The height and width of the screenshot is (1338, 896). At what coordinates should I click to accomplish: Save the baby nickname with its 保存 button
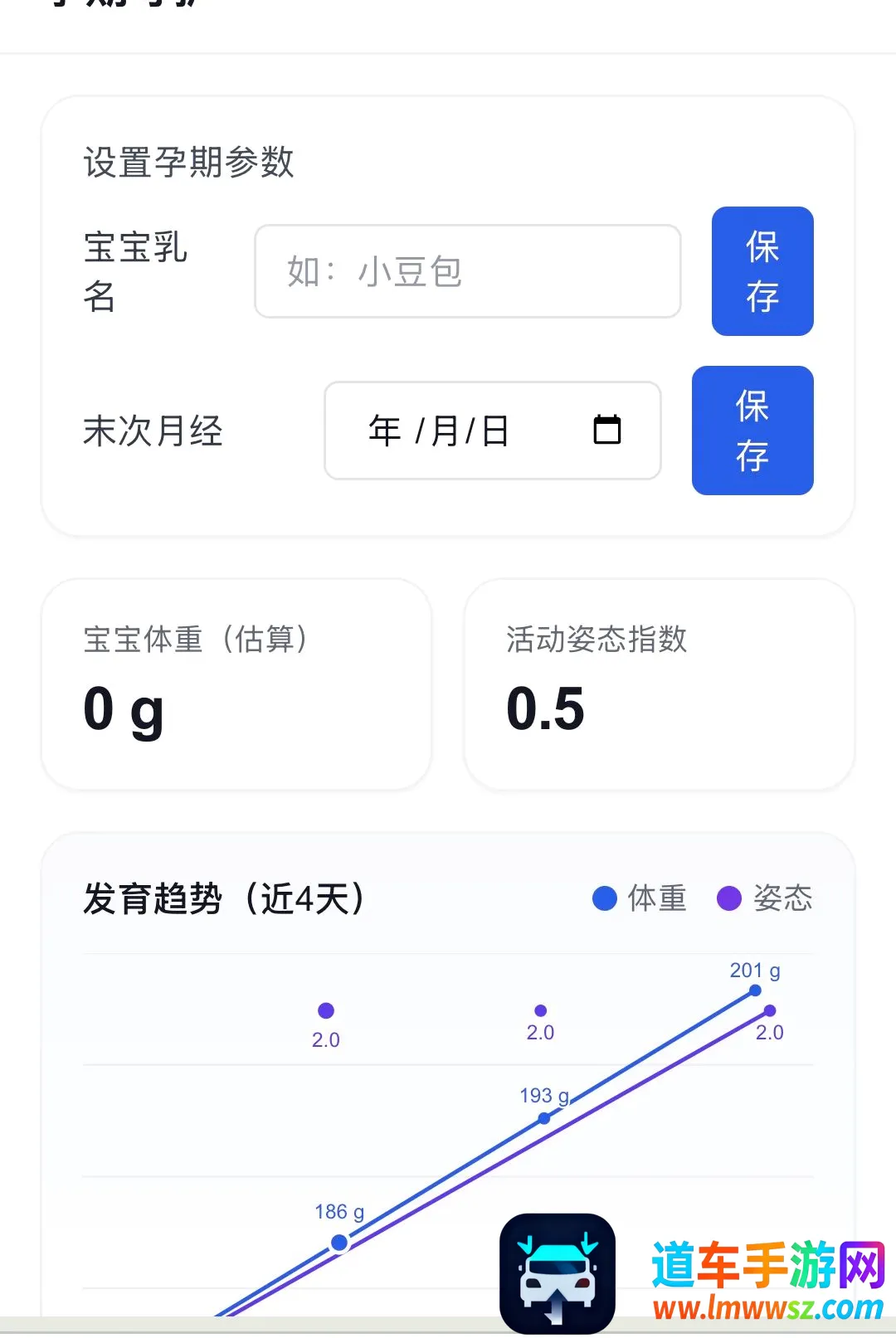[762, 271]
